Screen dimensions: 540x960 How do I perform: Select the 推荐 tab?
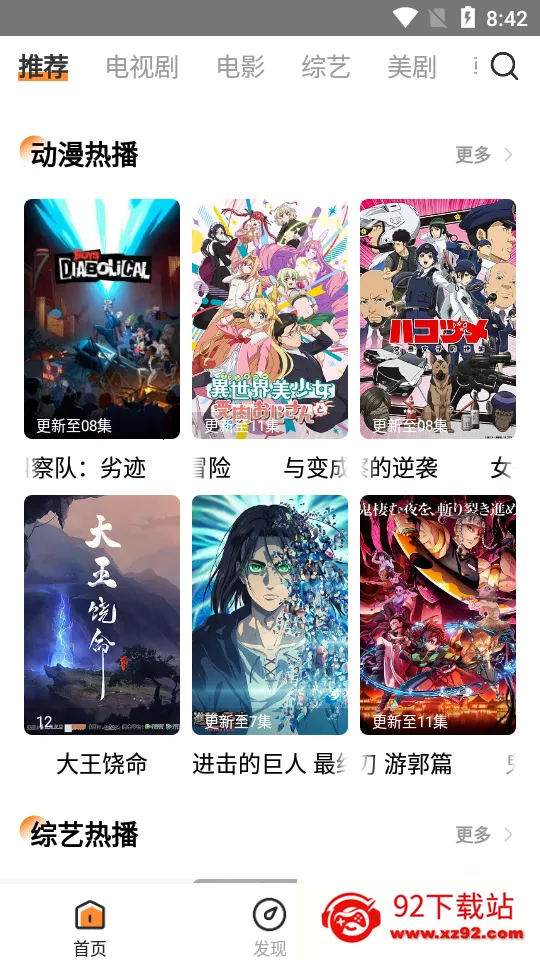(x=43, y=67)
